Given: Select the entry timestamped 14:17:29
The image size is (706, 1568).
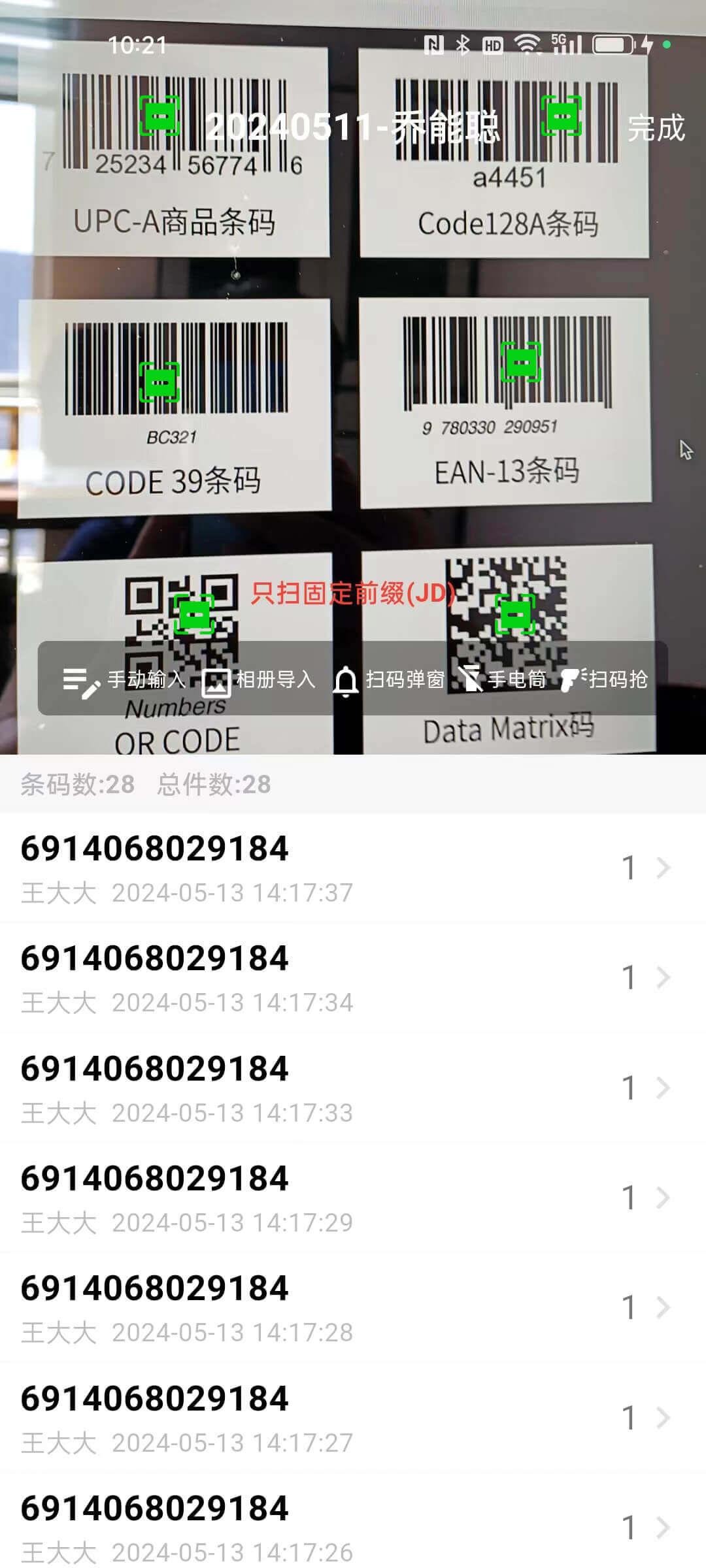Looking at the screenshot, I should click(x=353, y=1198).
